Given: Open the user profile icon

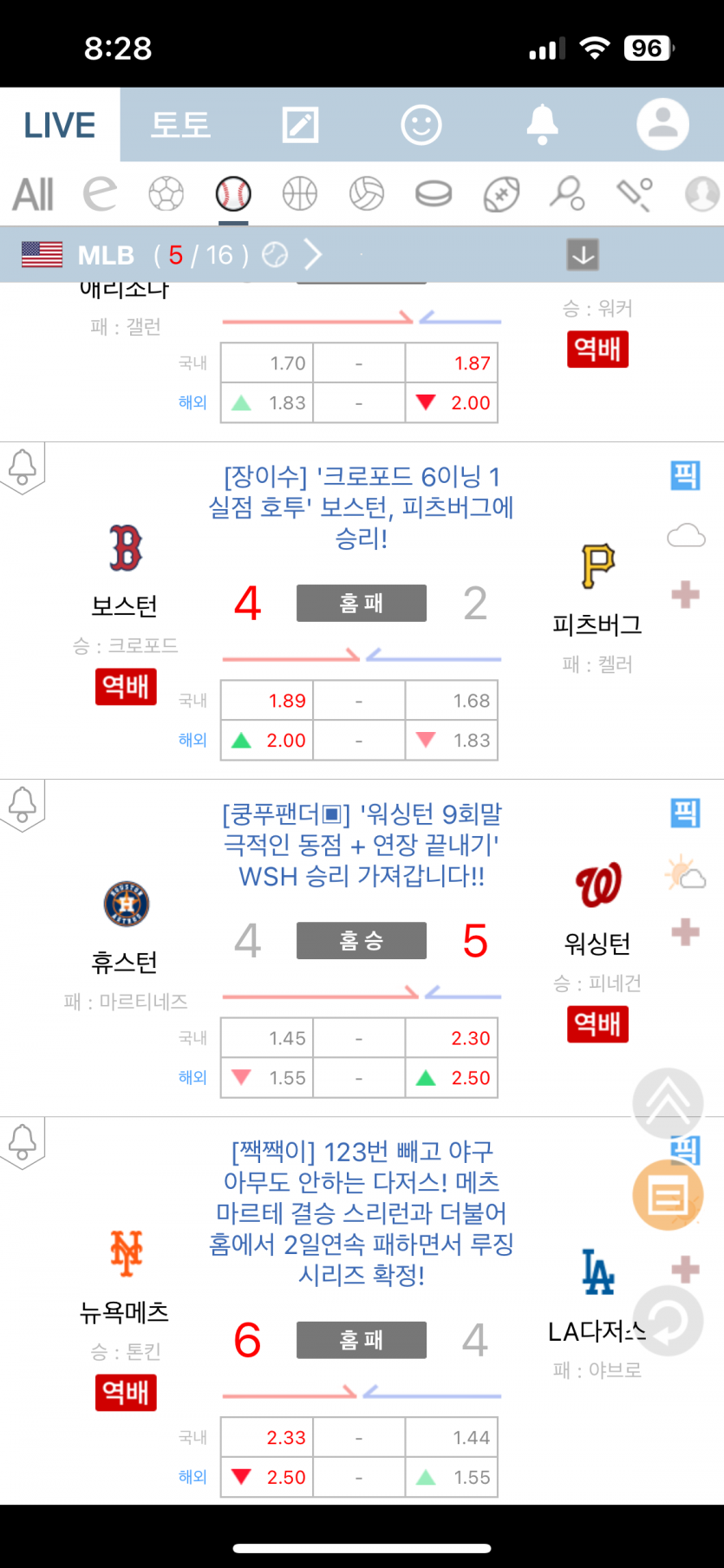Looking at the screenshot, I should (662, 126).
